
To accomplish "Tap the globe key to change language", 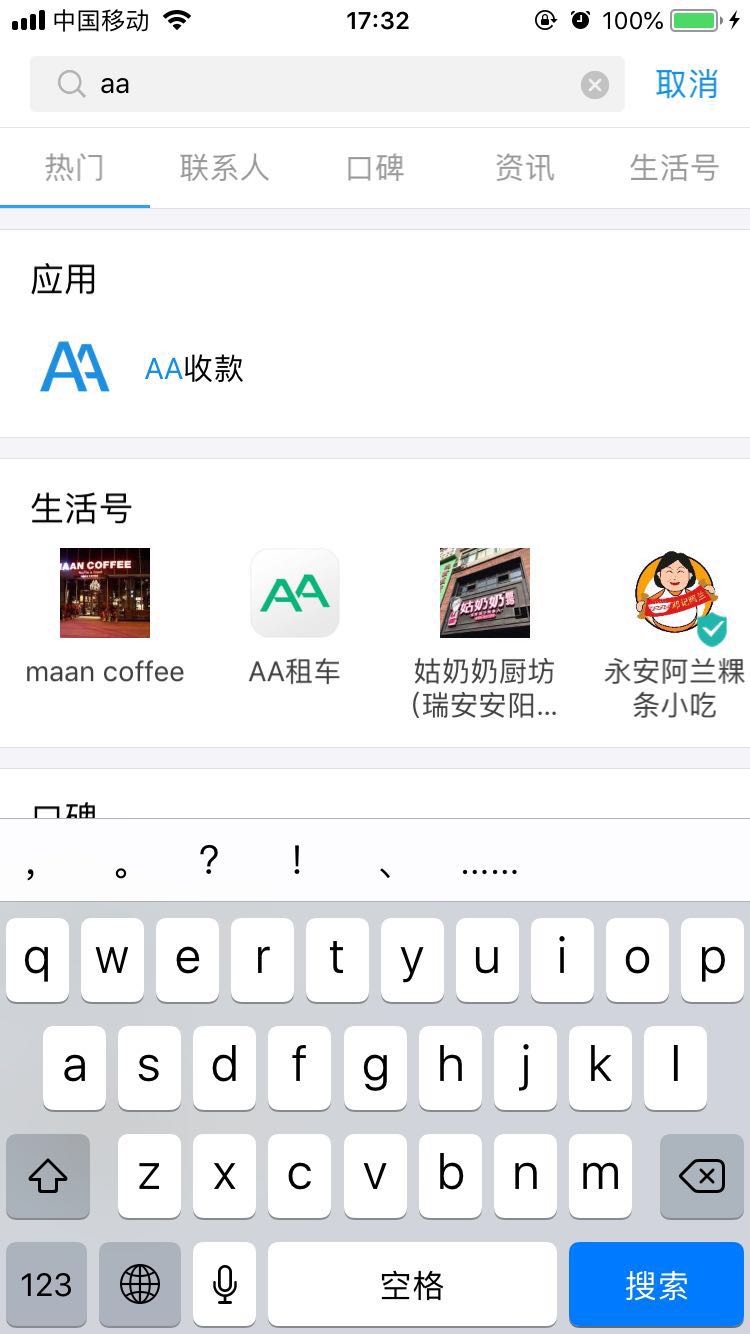I will [x=140, y=1285].
